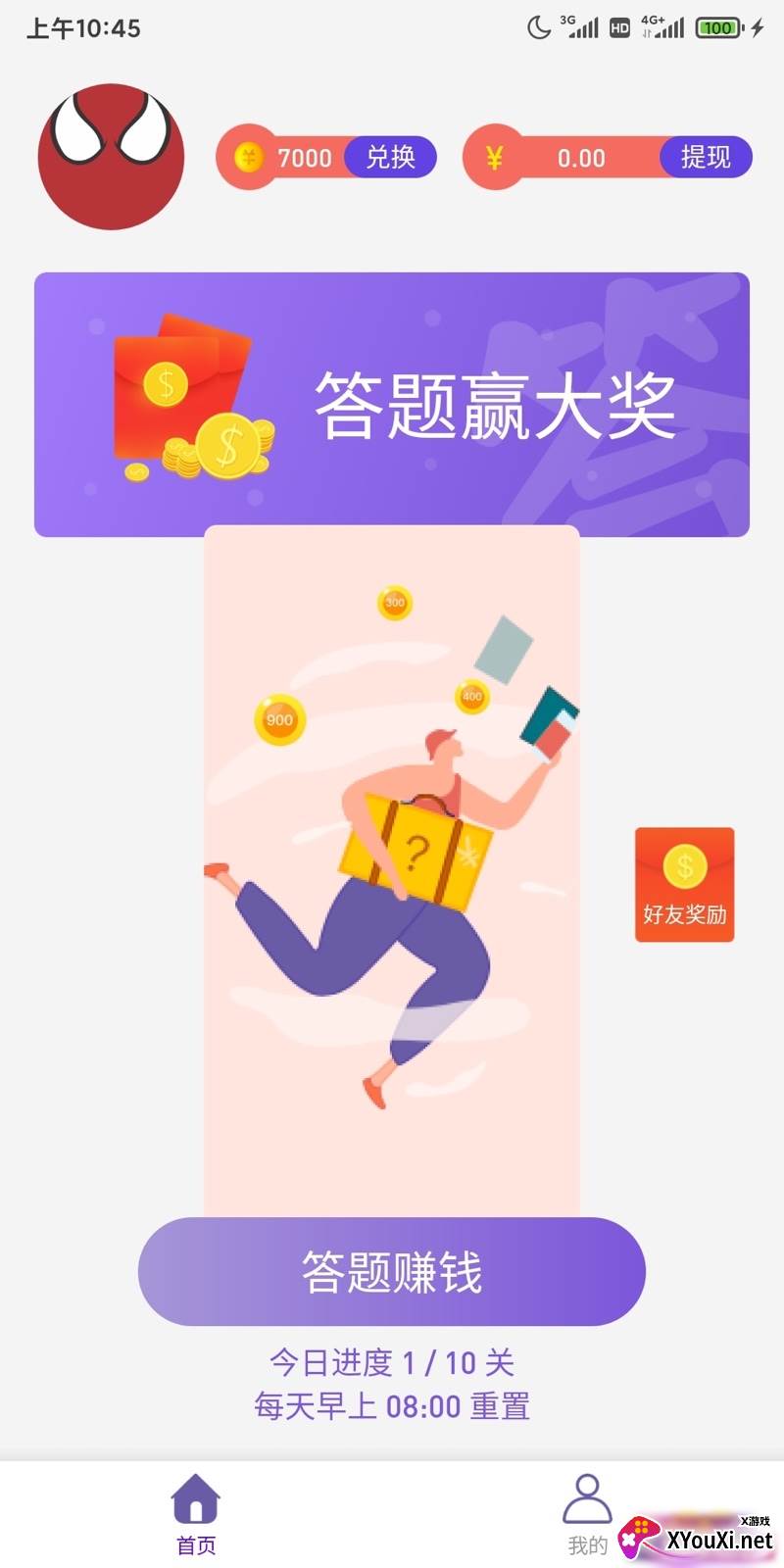Switch to the 首页 tab
The height and width of the screenshot is (1568, 784).
coord(196,1514)
